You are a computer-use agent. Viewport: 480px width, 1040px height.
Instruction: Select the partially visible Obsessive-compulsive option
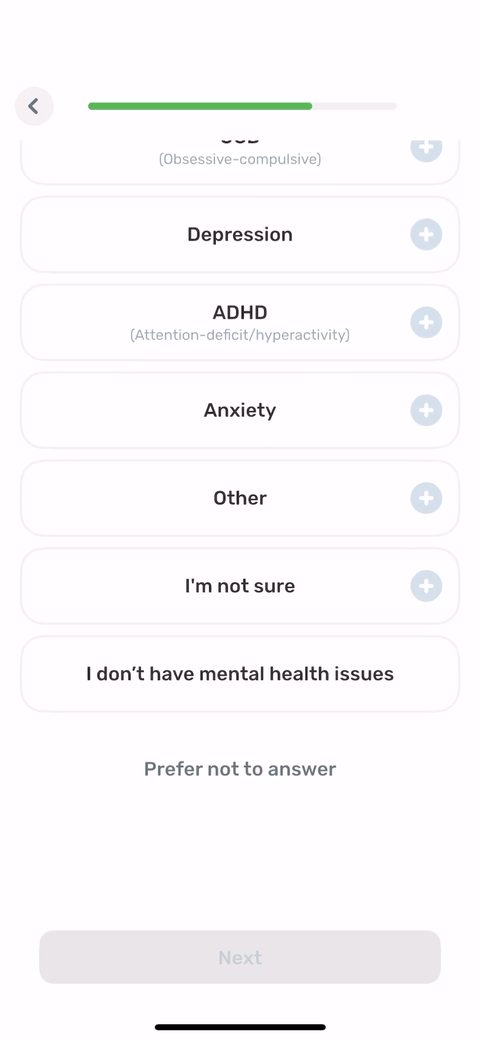click(x=240, y=161)
